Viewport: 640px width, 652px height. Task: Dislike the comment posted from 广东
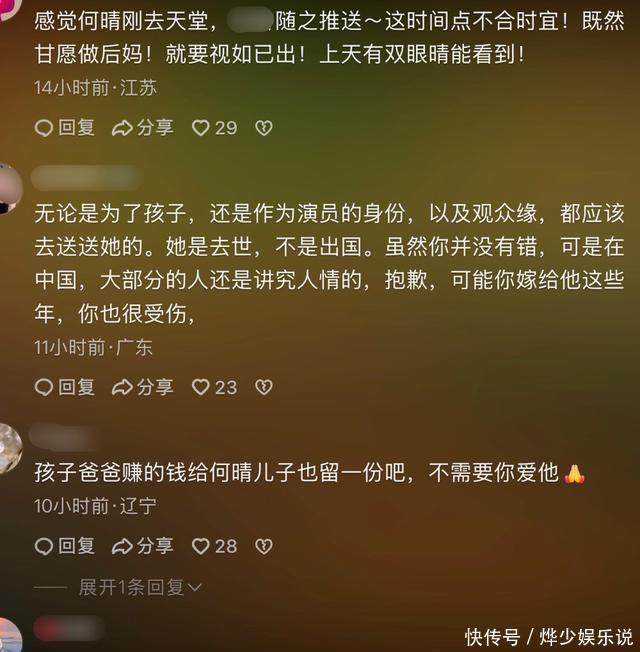[x=264, y=386]
